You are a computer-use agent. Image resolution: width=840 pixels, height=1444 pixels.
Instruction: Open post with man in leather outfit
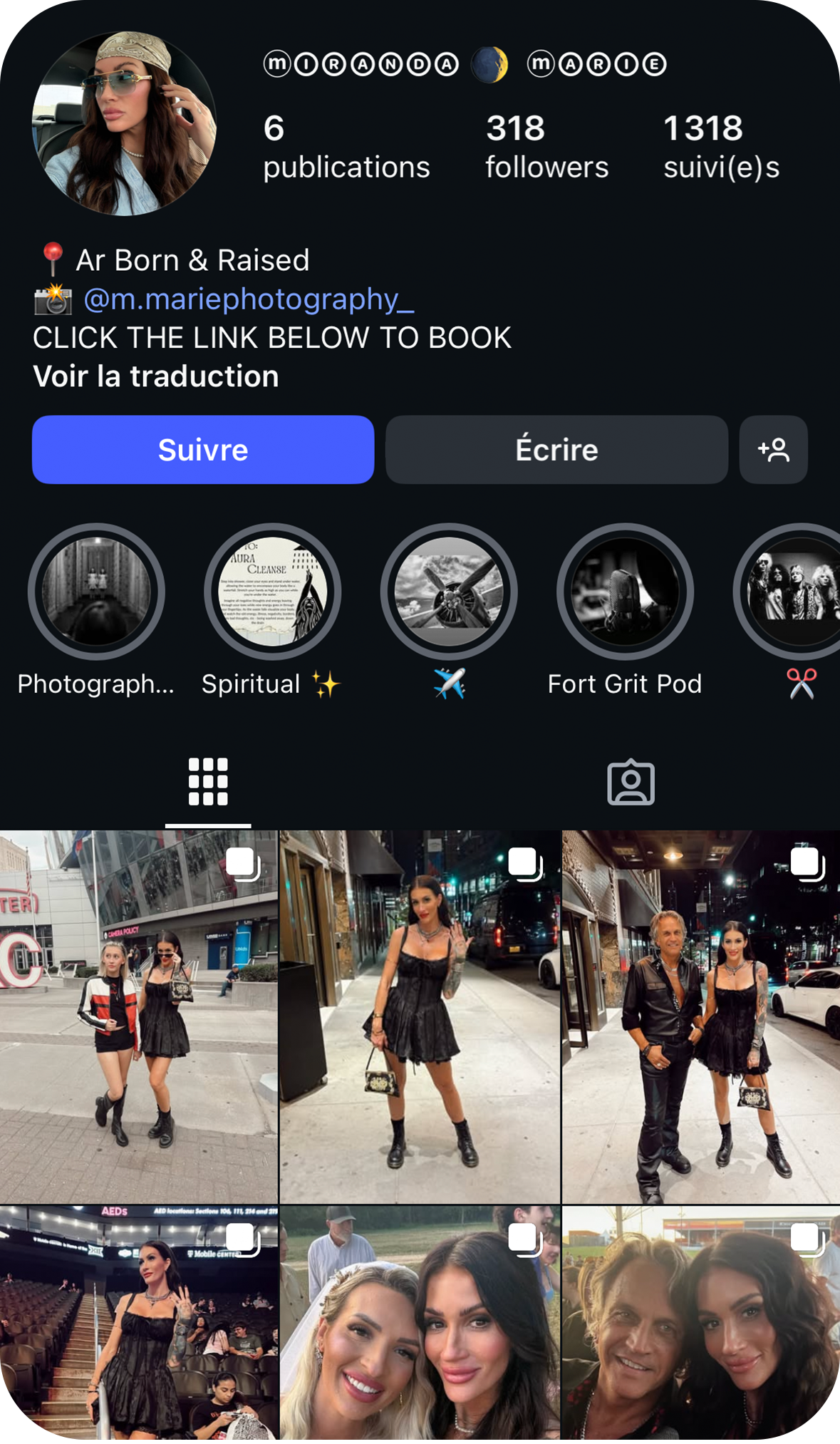701,1017
